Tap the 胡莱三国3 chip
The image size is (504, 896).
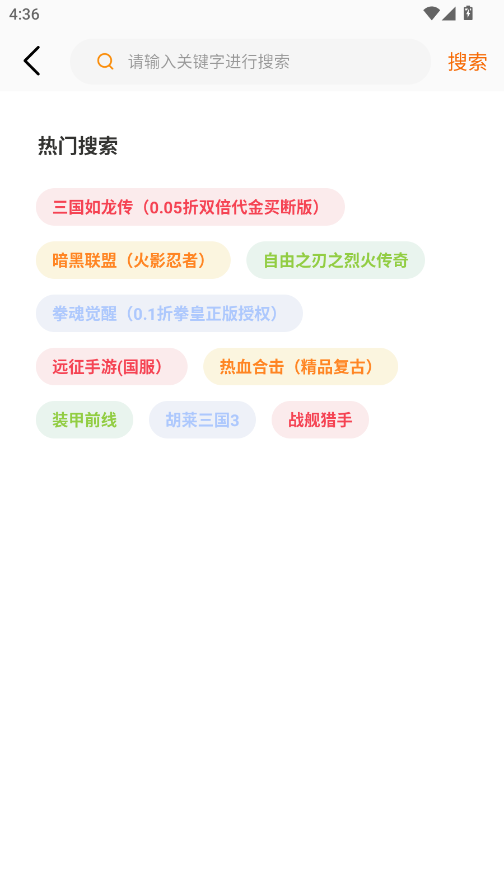tap(202, 420)
